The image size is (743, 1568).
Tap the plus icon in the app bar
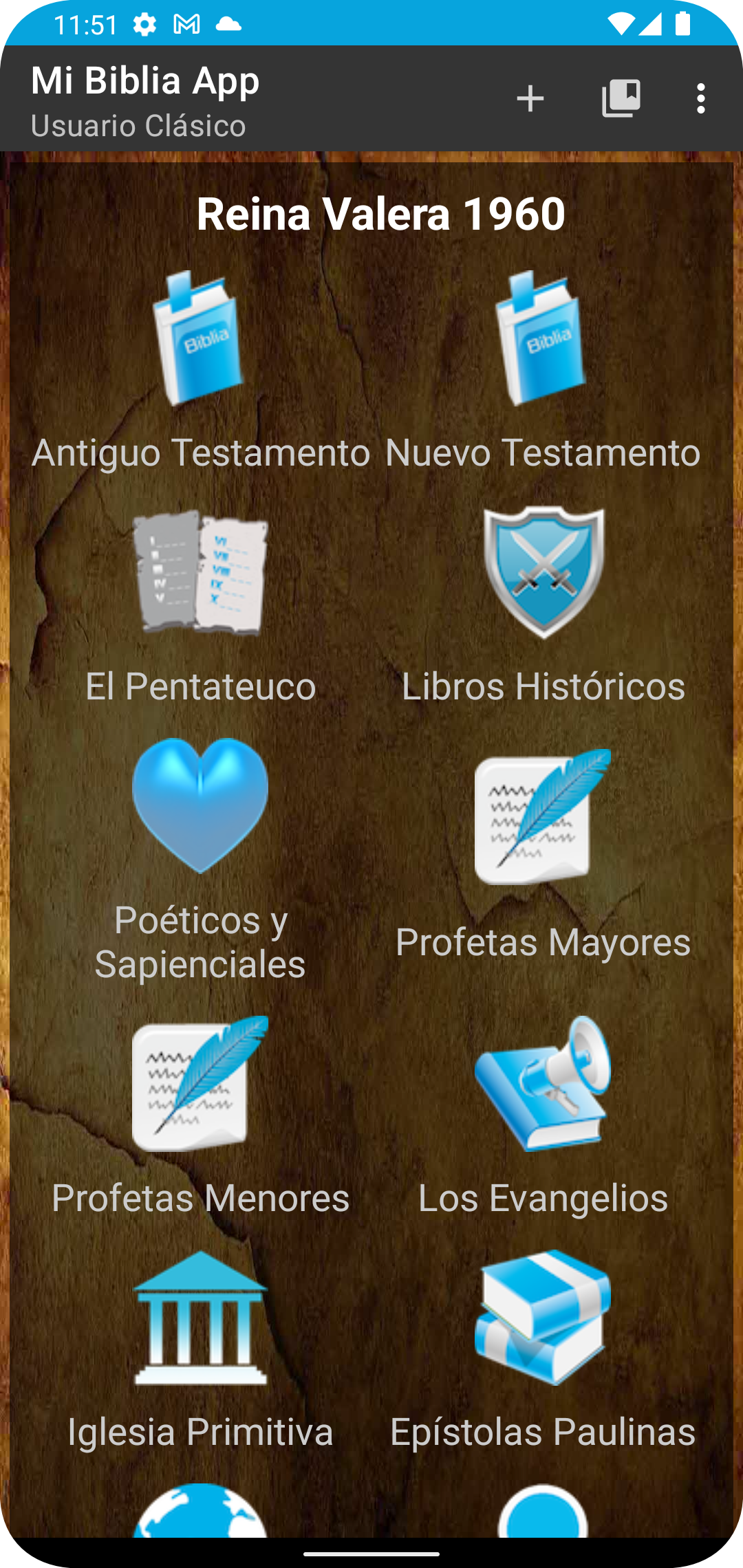(x=530, y=99)
